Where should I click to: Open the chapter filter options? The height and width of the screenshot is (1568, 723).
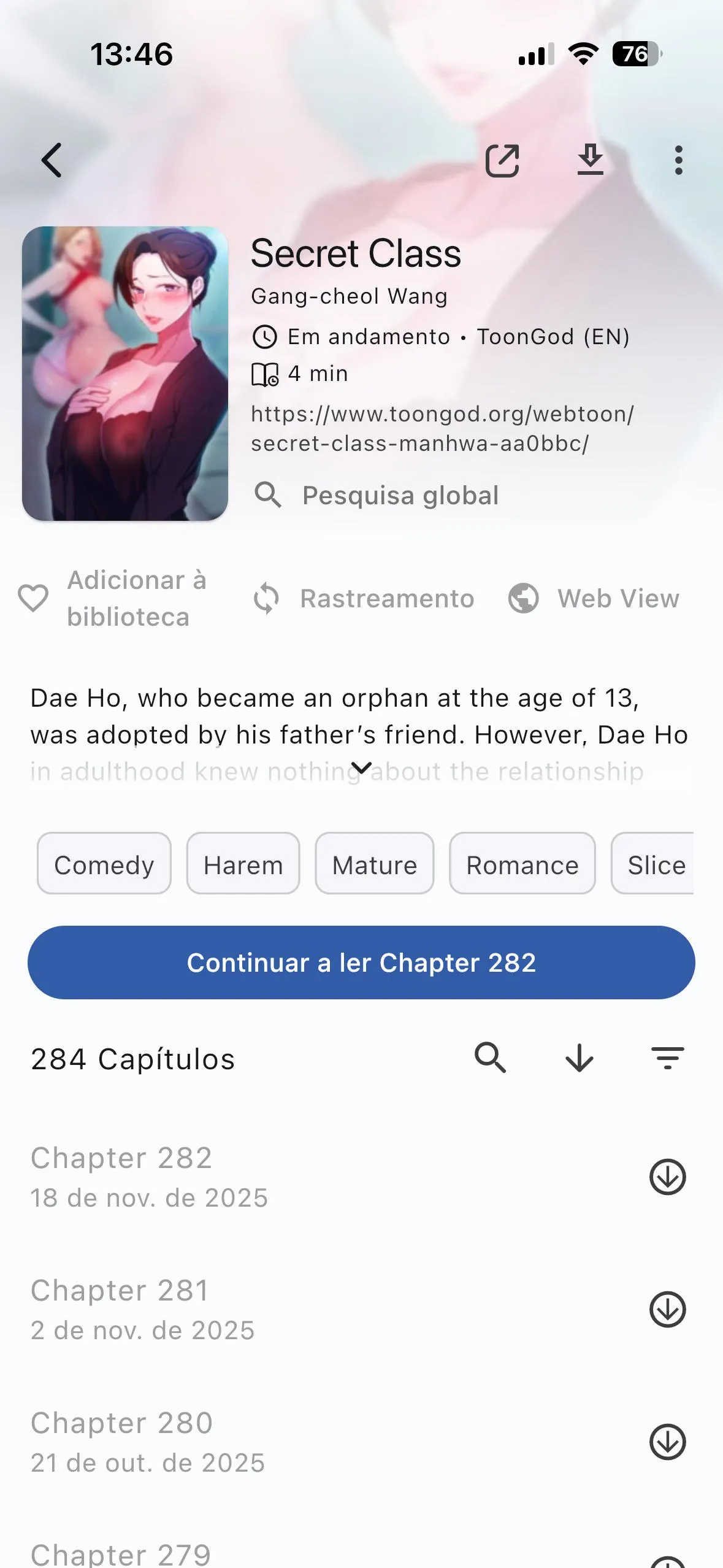coord(667,1058)
